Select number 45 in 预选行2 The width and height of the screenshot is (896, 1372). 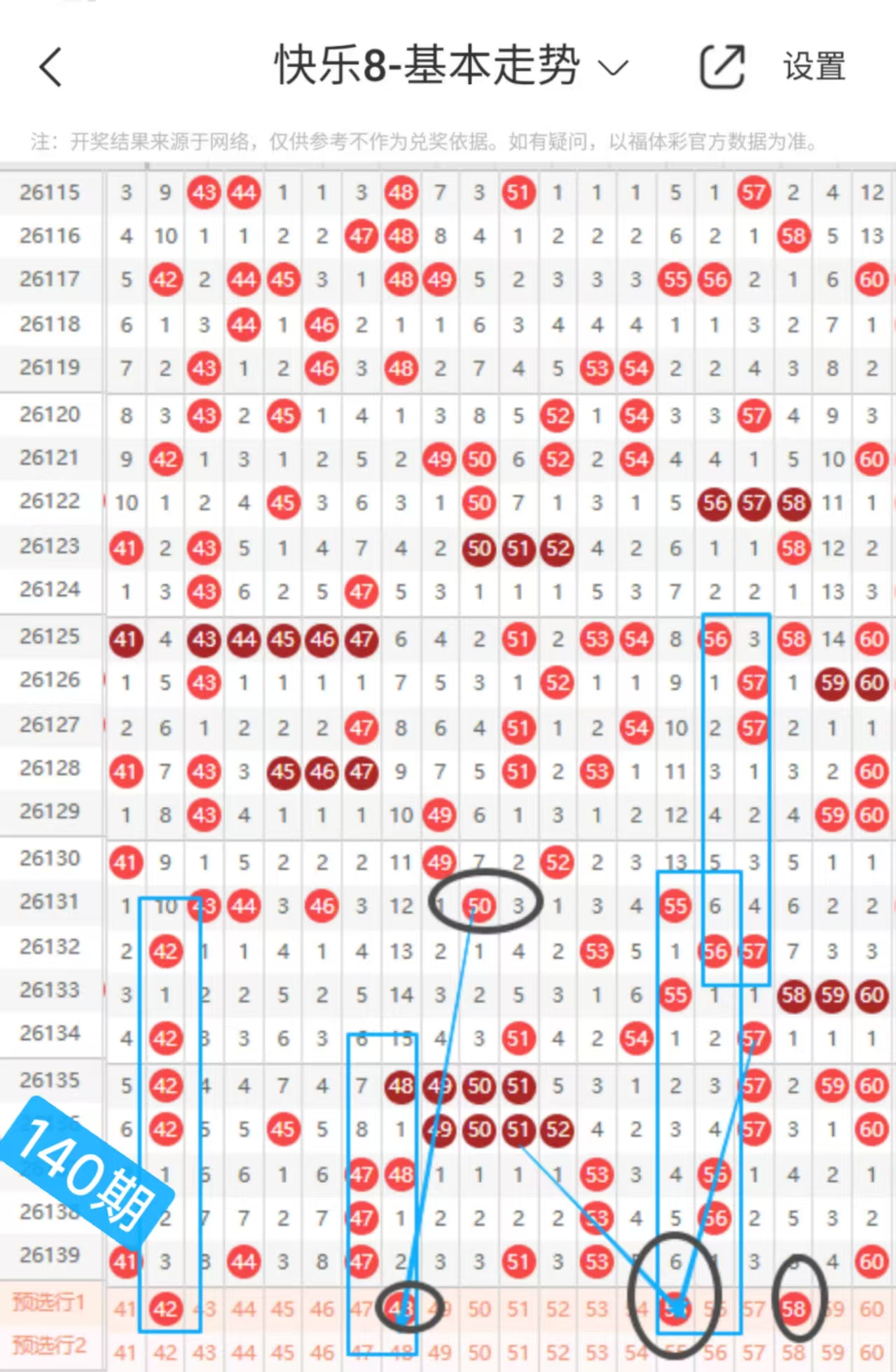click(283, 1353)
